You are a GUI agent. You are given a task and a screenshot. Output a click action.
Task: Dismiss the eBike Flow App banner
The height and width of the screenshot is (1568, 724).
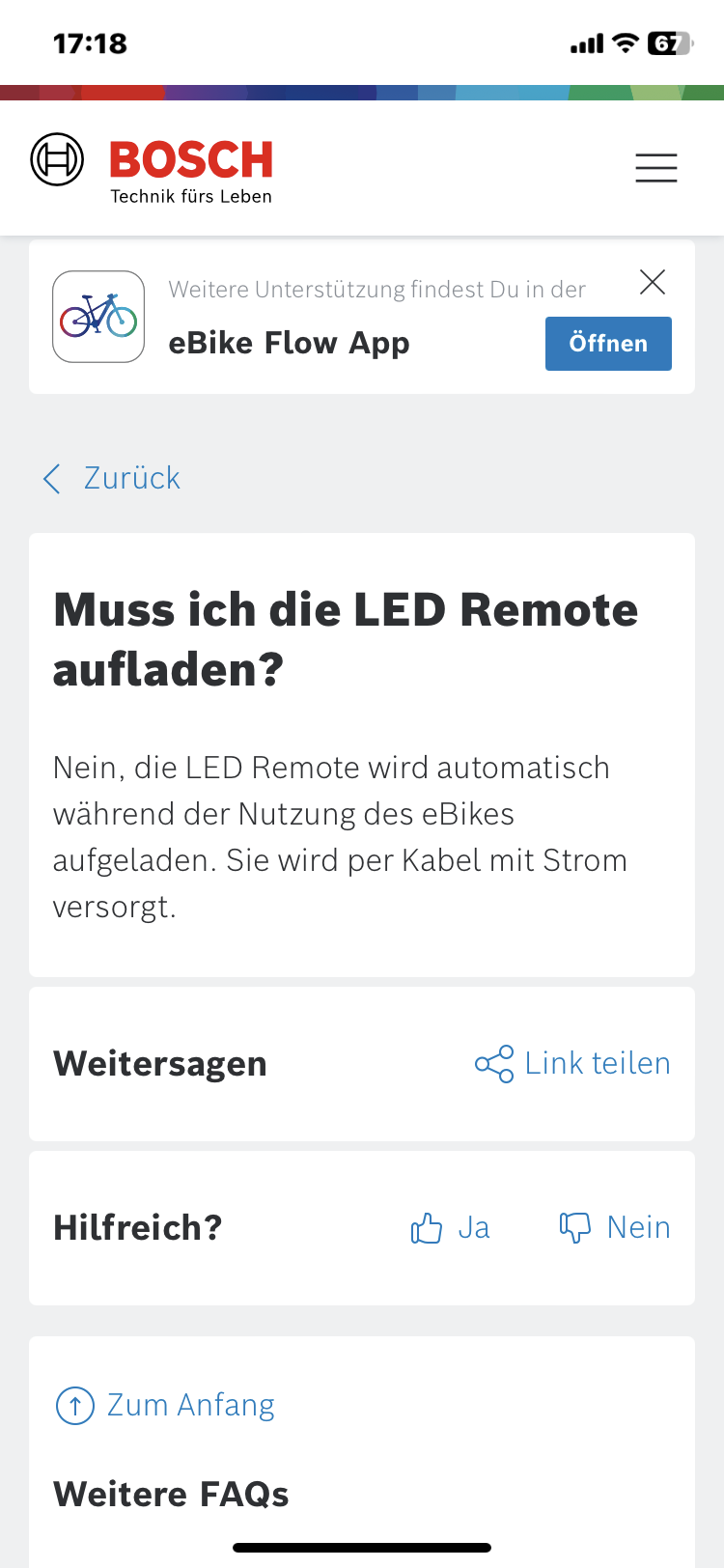[653, 282]
